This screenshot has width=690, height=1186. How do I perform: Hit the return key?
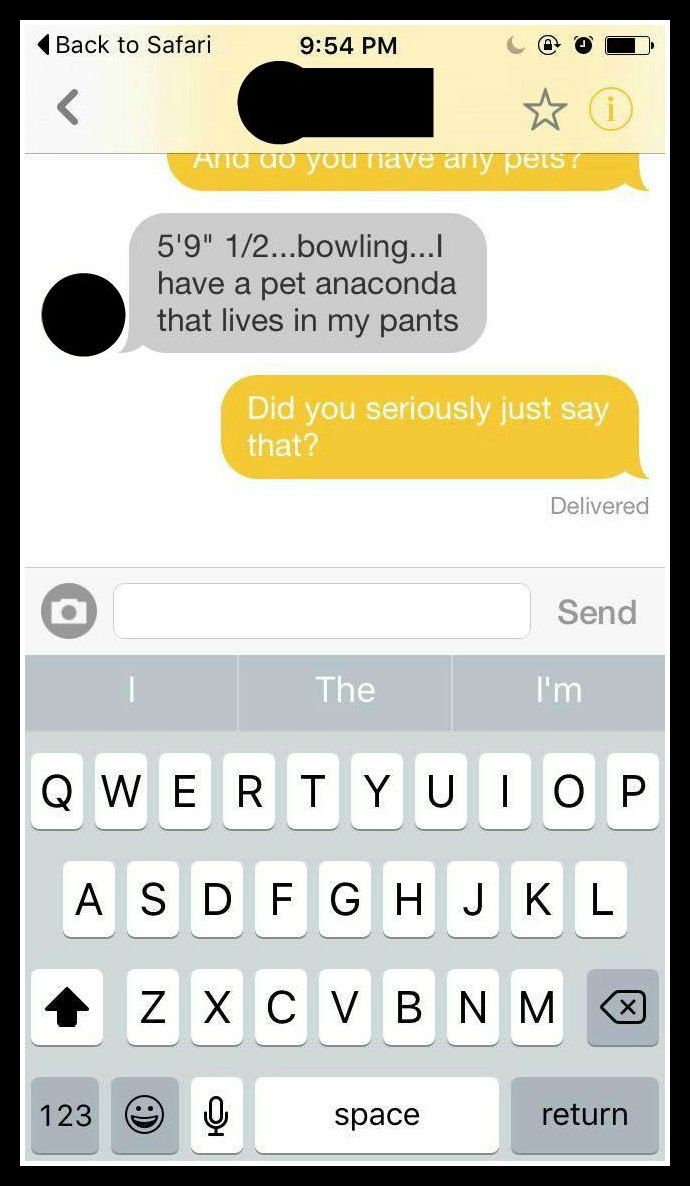click(x=584, y=1115)
